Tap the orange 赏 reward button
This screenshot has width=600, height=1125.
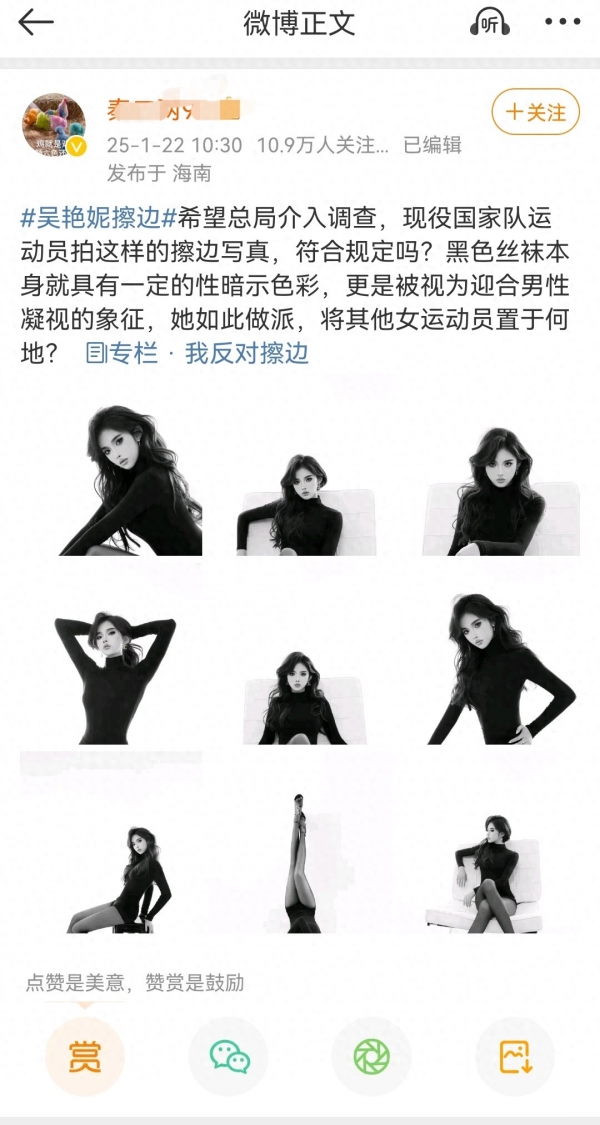[85, 1057]
